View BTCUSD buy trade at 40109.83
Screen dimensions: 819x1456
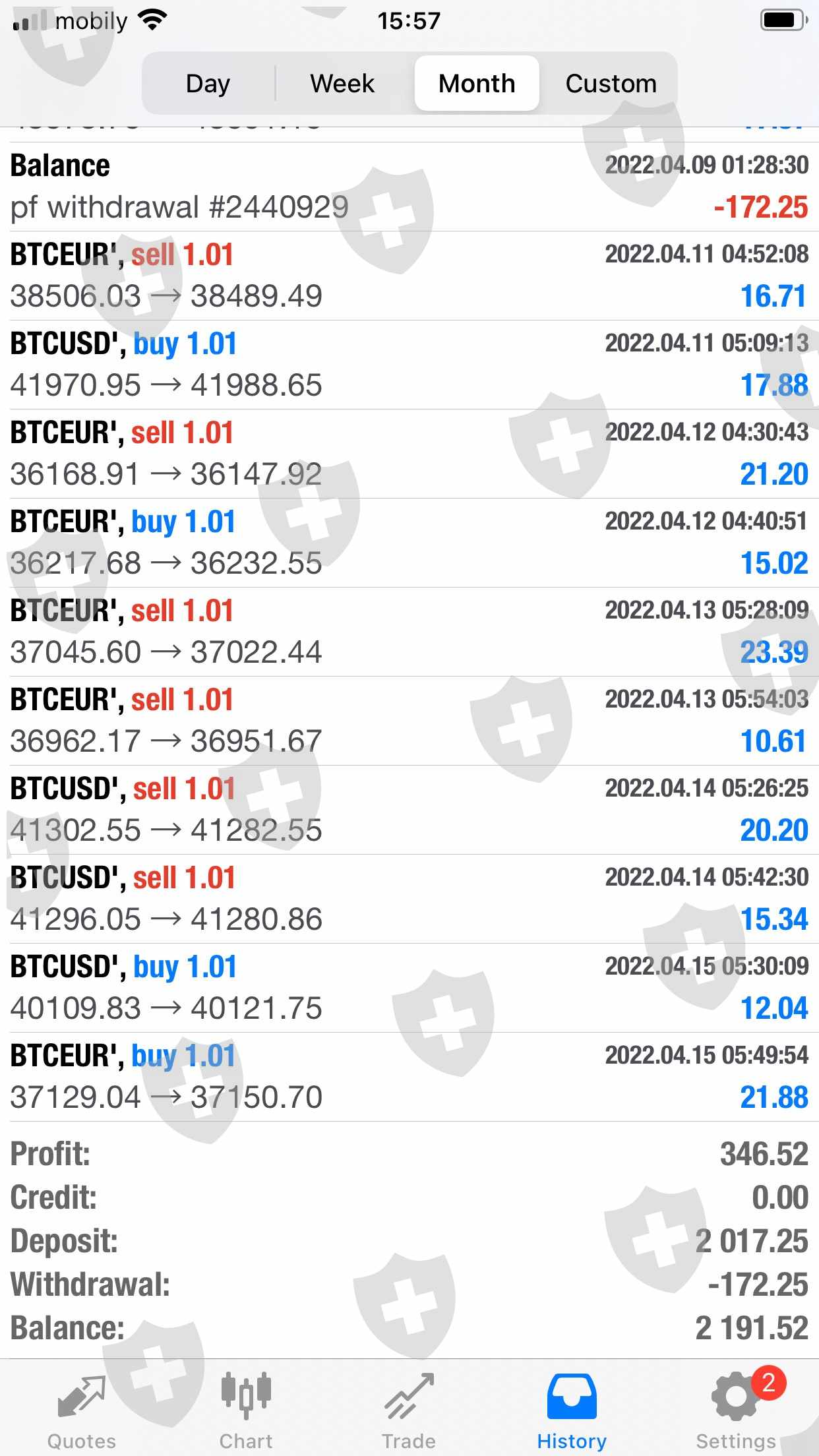click(x=409, y=988)
